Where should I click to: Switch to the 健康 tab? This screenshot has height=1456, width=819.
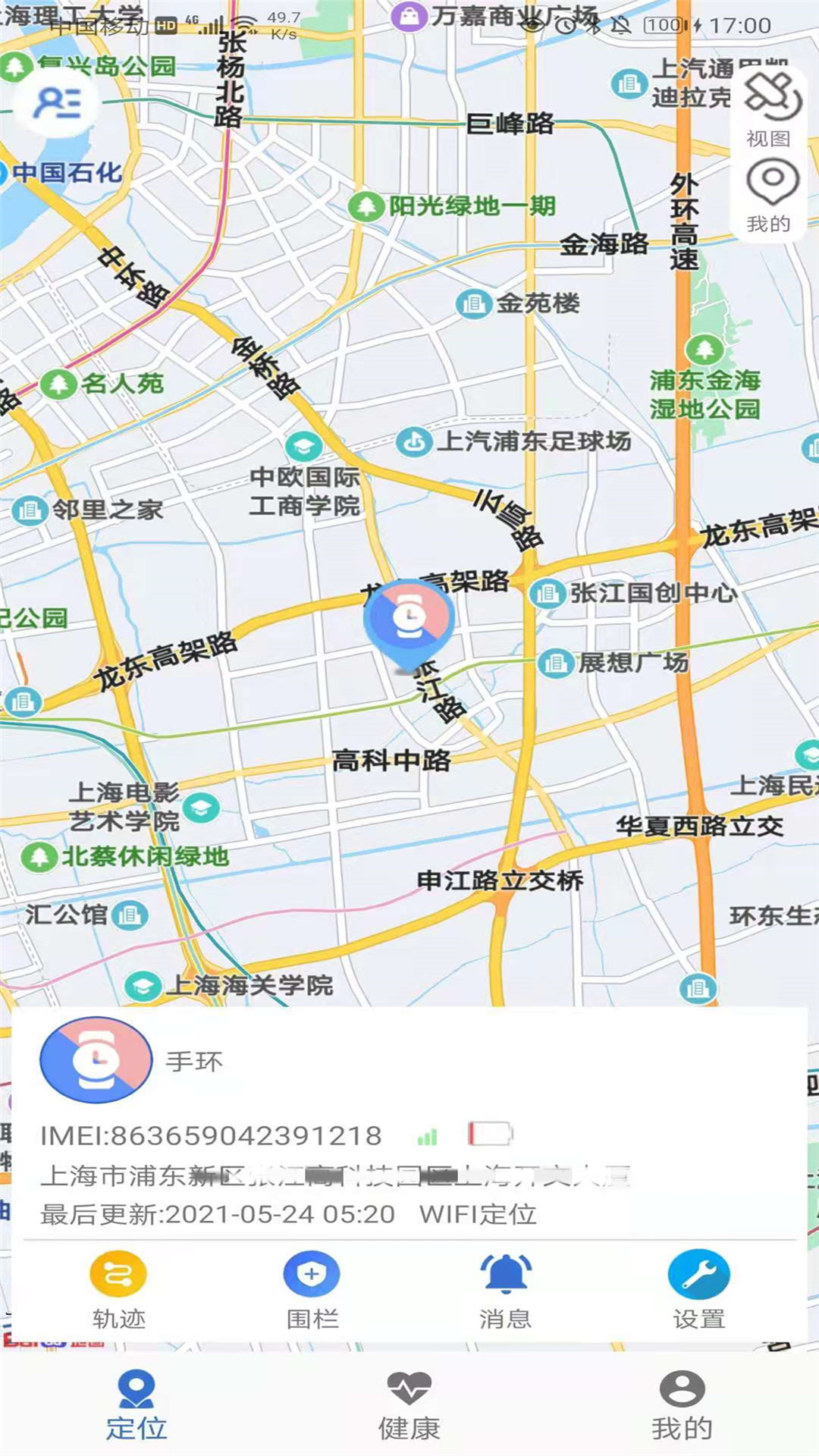click(x=409, y=1404)
